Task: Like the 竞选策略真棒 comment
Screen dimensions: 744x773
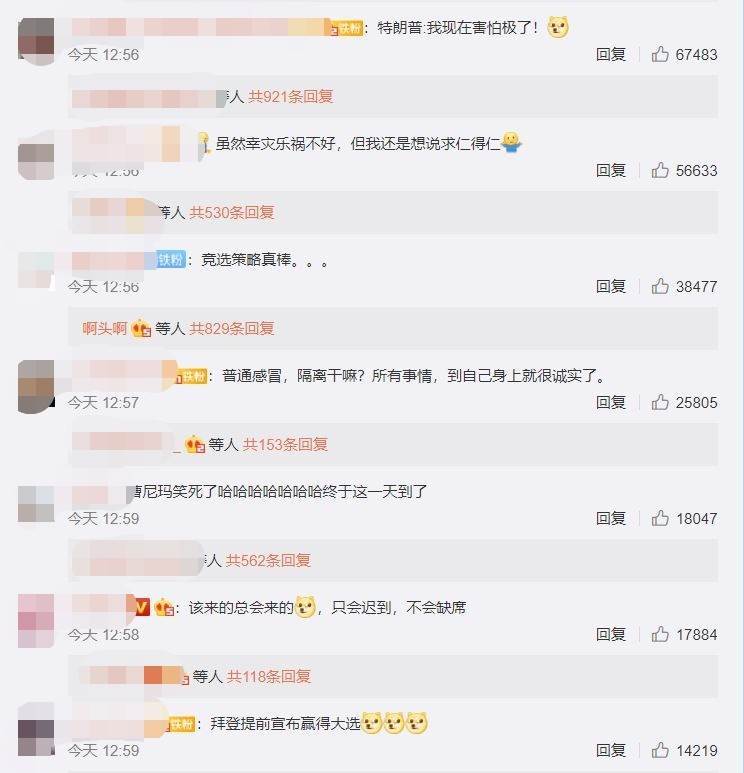Action: [x=661, y=287]
